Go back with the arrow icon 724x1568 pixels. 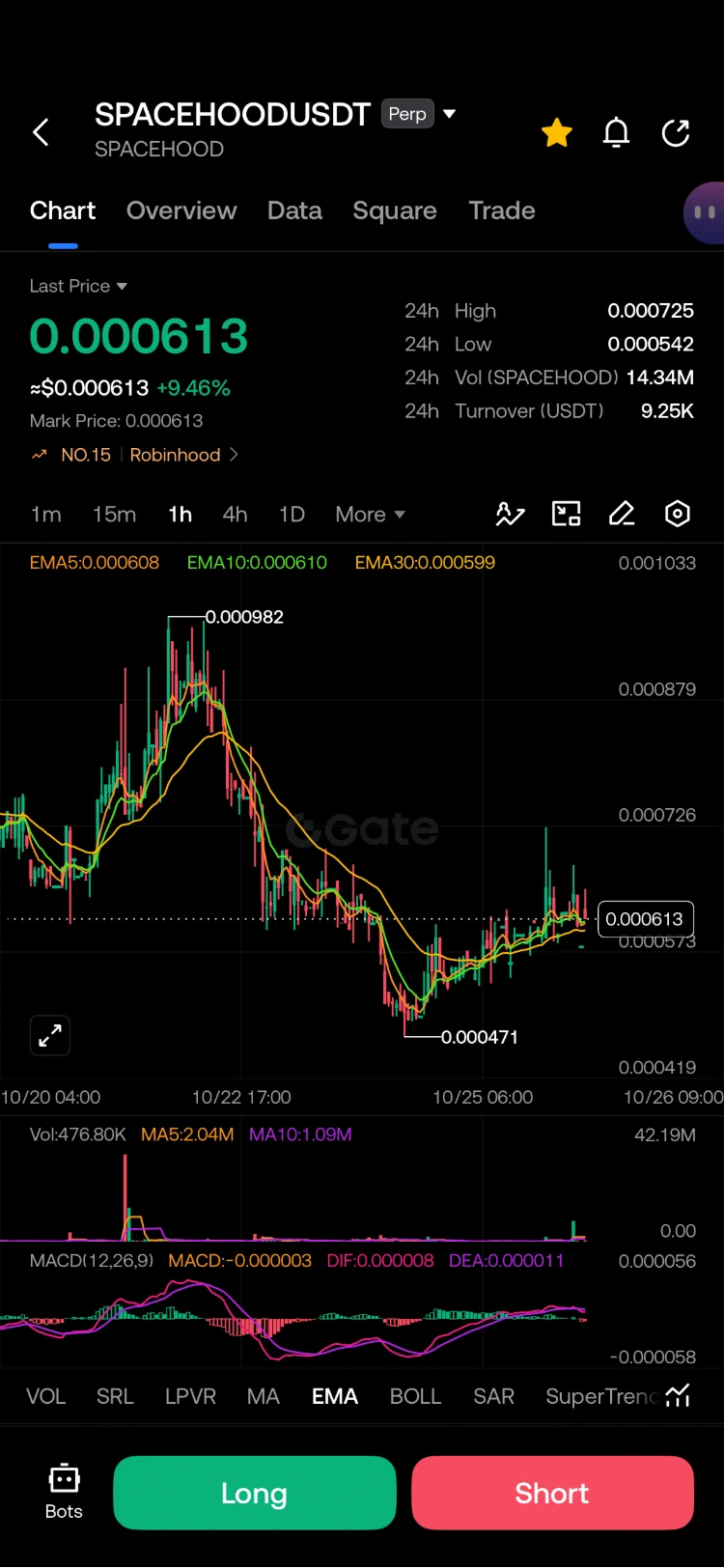point(41,132)
